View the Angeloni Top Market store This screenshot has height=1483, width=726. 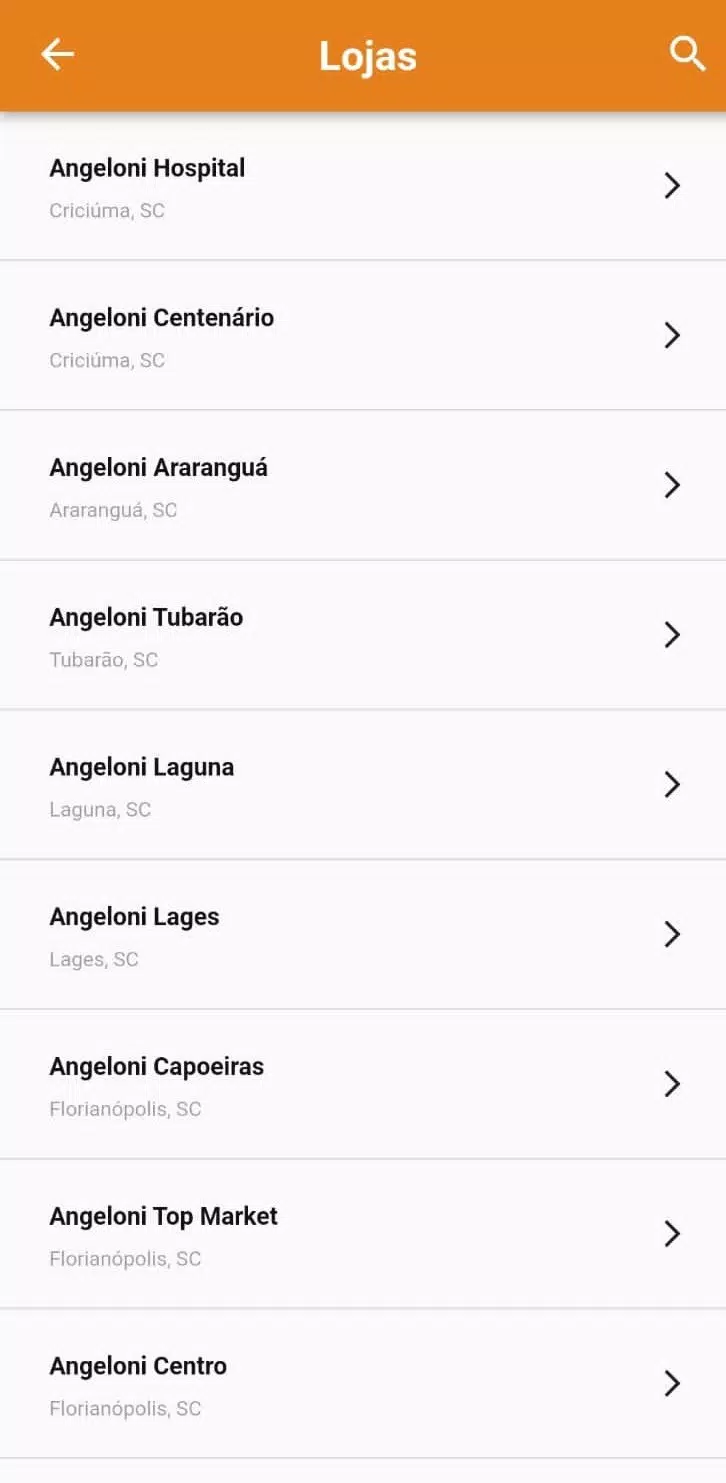[363, 1234]
